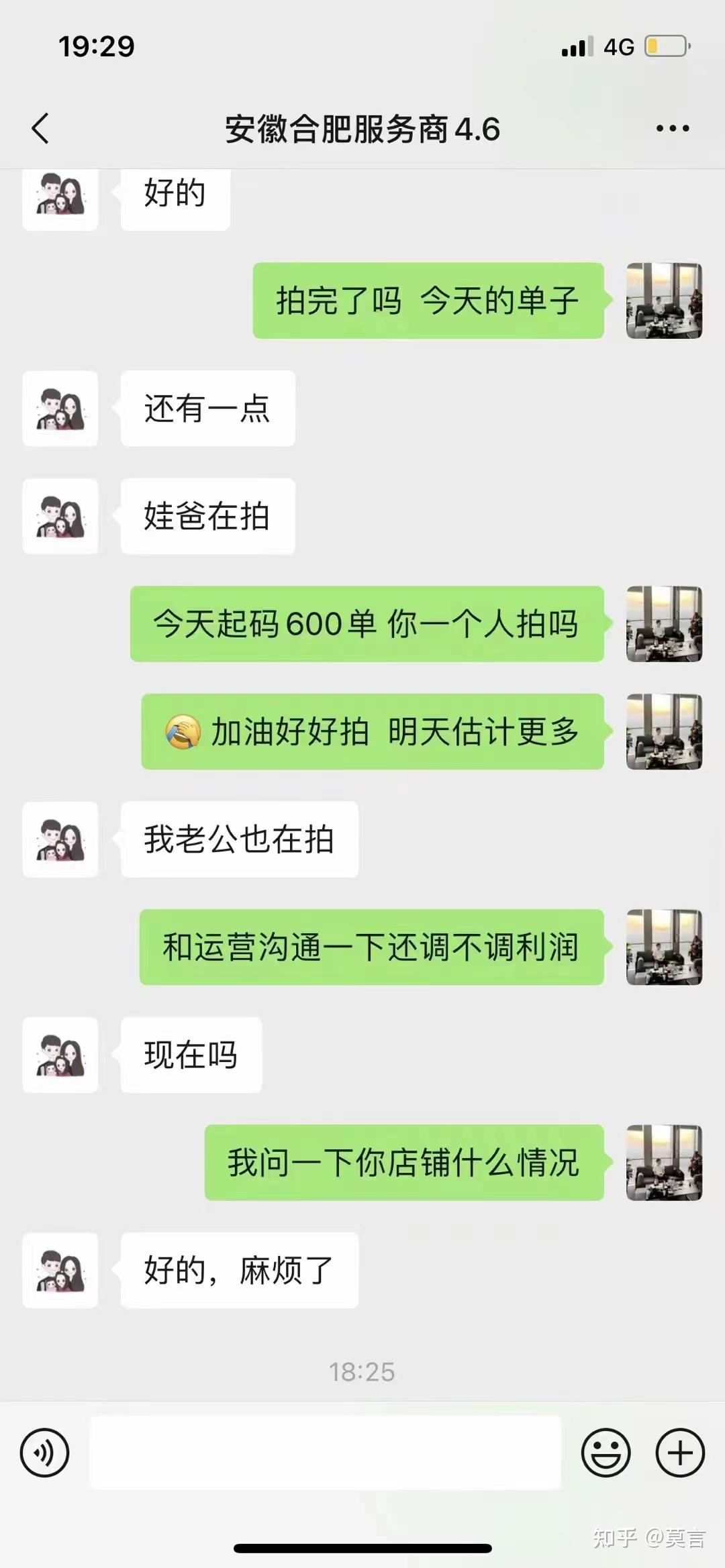Open the emoji sticker panel
Screen dimensions: 725x1568
click(606, 1453)
